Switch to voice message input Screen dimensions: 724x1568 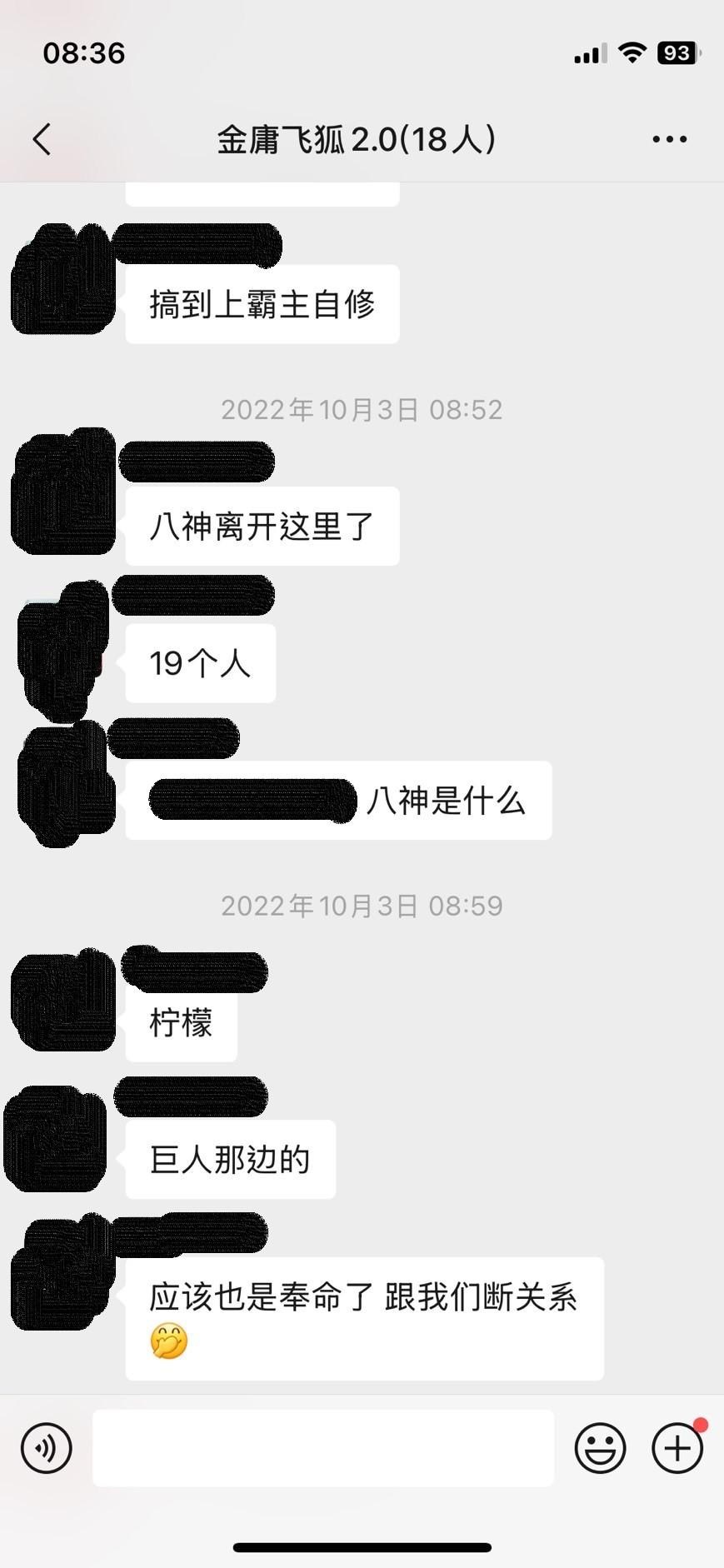point(47,1448)
